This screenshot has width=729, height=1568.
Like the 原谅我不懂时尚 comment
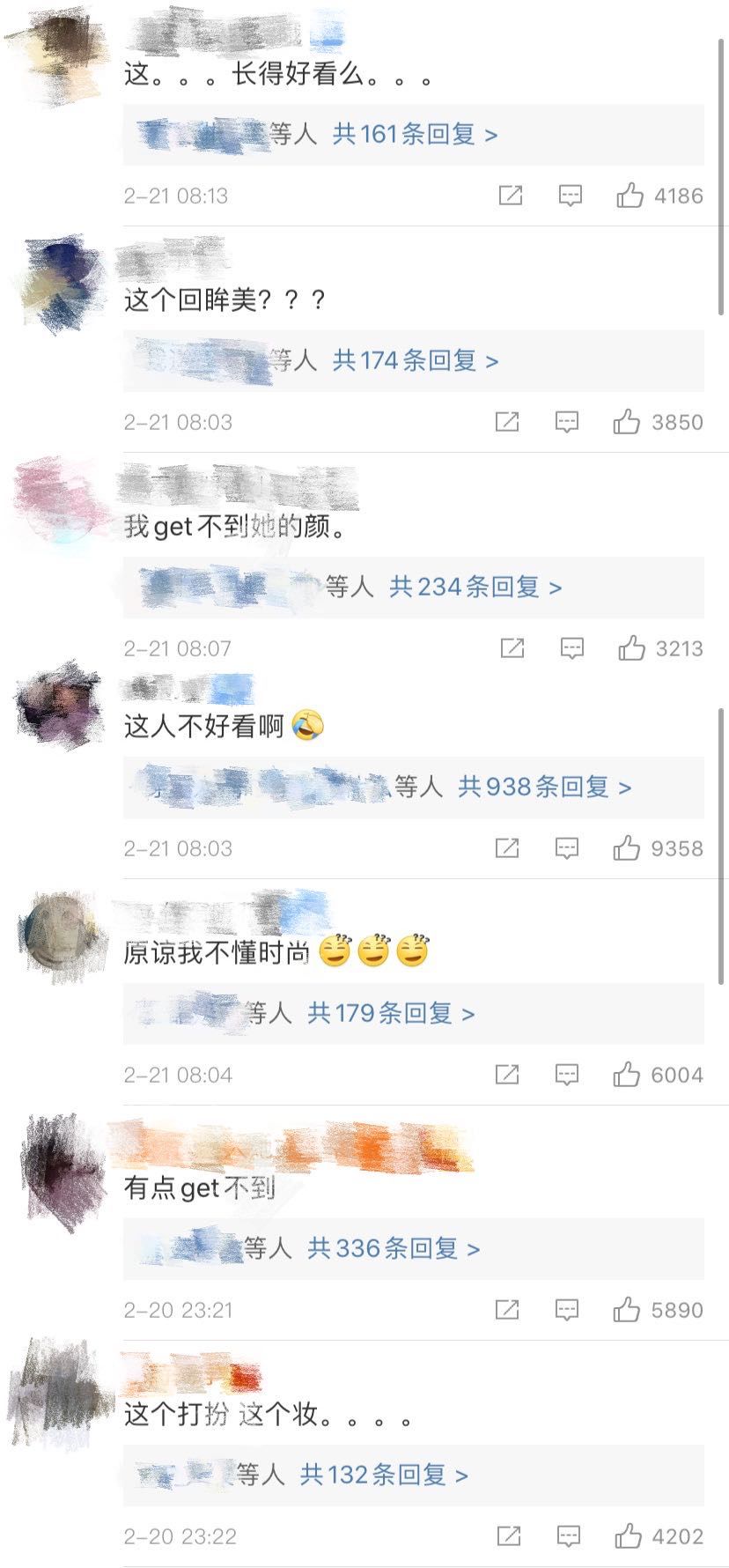627,1075
